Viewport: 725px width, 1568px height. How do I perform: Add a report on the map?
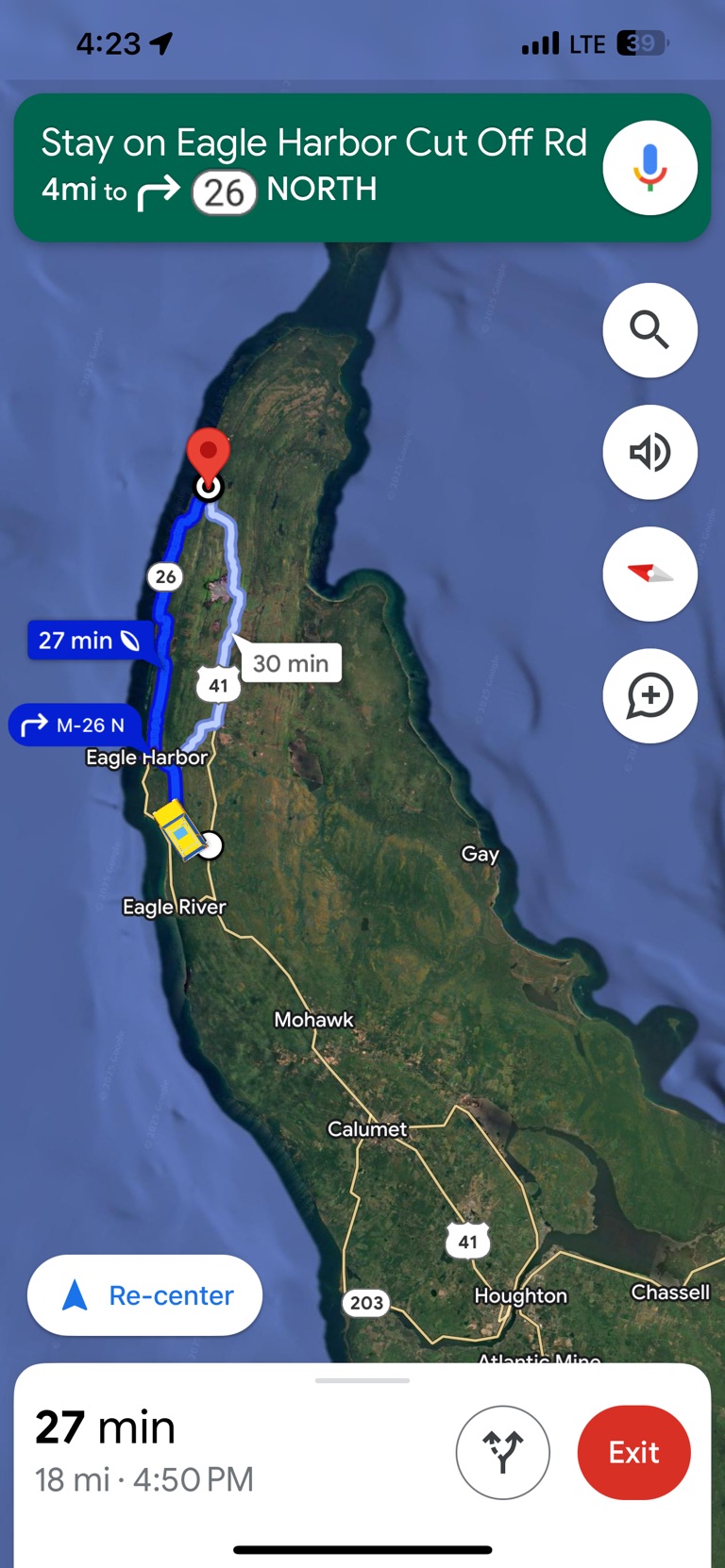(649, 696)
